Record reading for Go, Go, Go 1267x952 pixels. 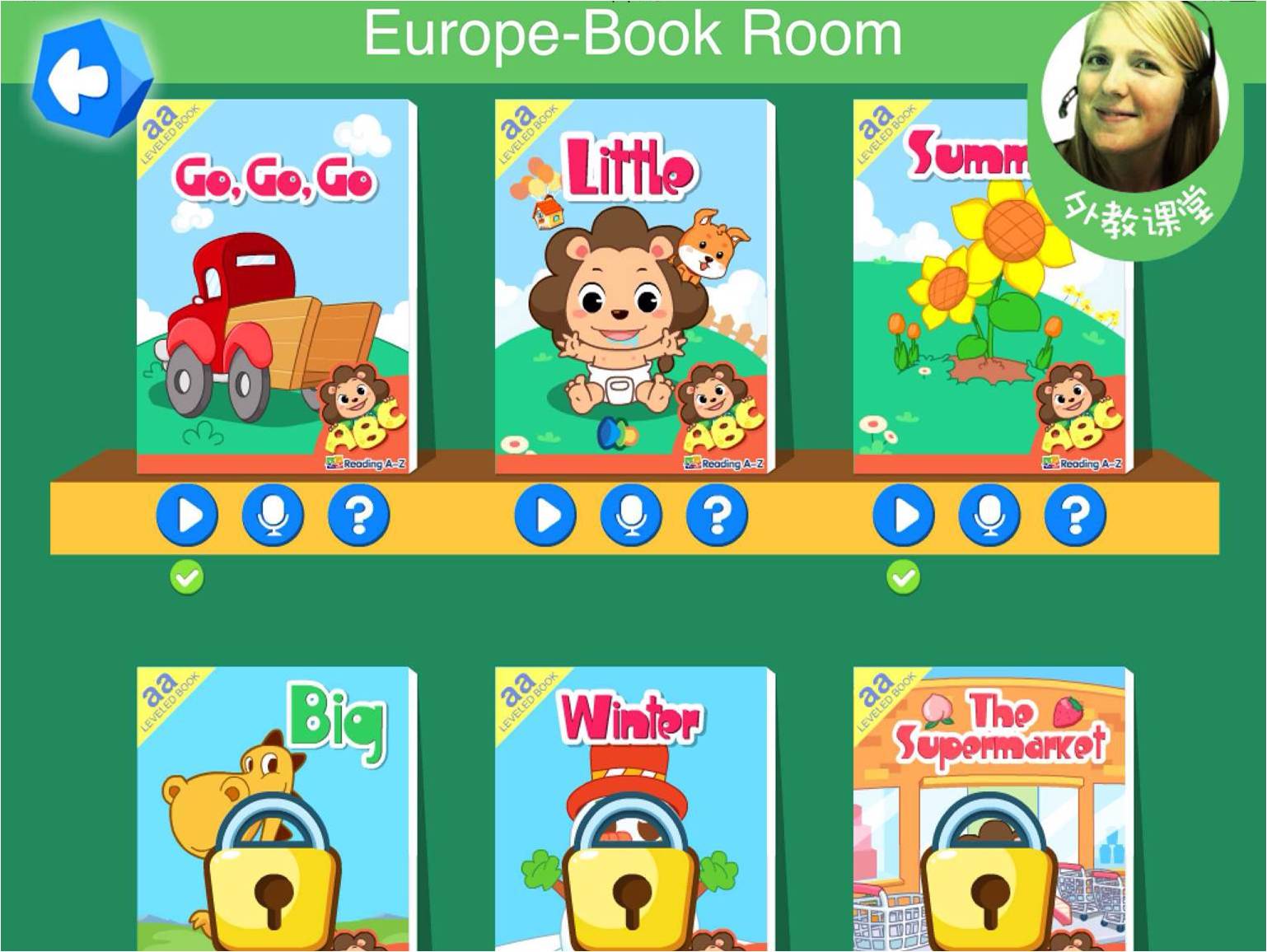click(x=273, y=516)
